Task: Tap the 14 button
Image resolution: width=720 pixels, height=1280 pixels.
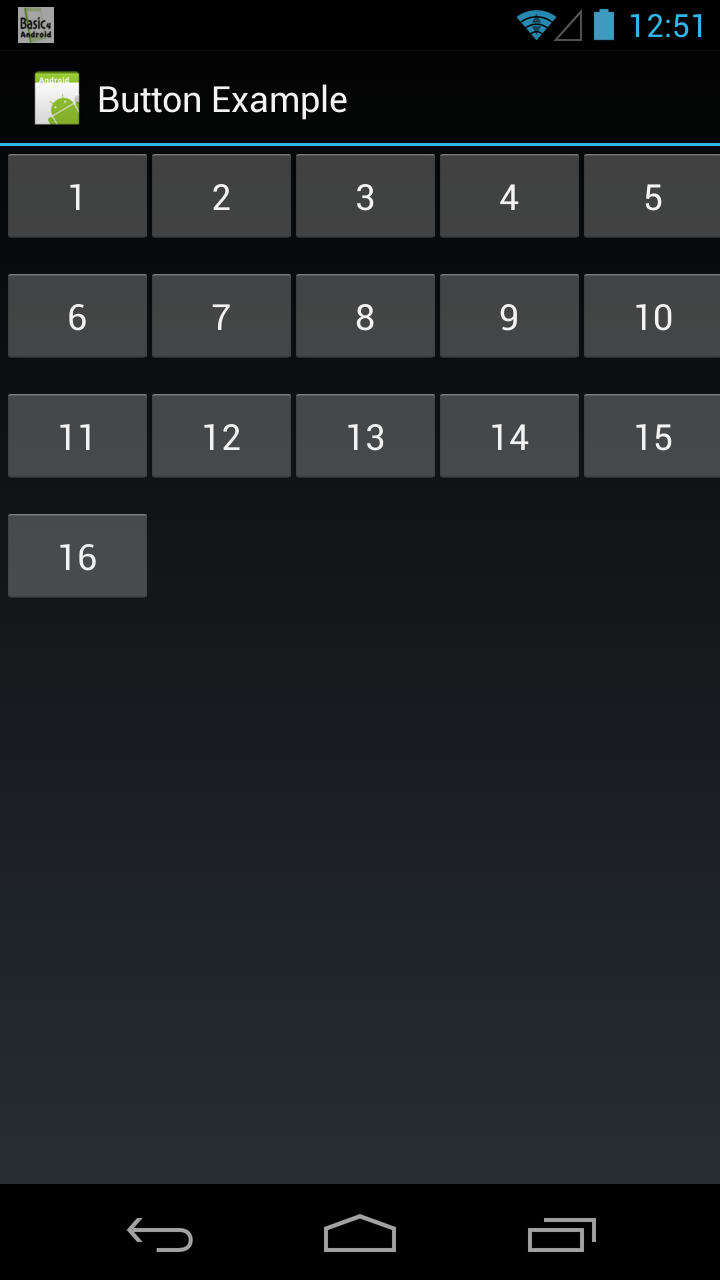Action: [x=509, y=436]
